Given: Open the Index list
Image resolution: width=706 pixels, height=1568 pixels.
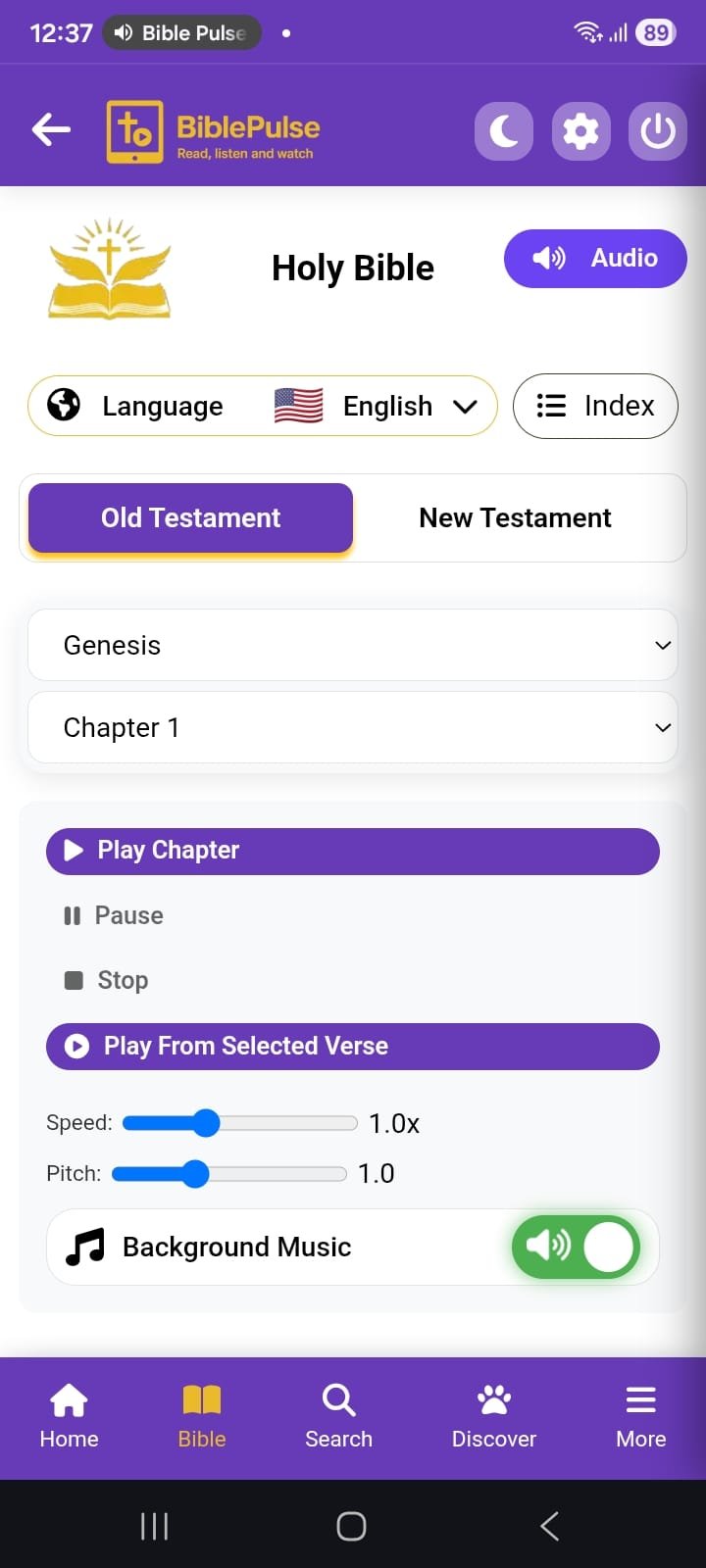Looking at the screenshot, I should [594, 406].
